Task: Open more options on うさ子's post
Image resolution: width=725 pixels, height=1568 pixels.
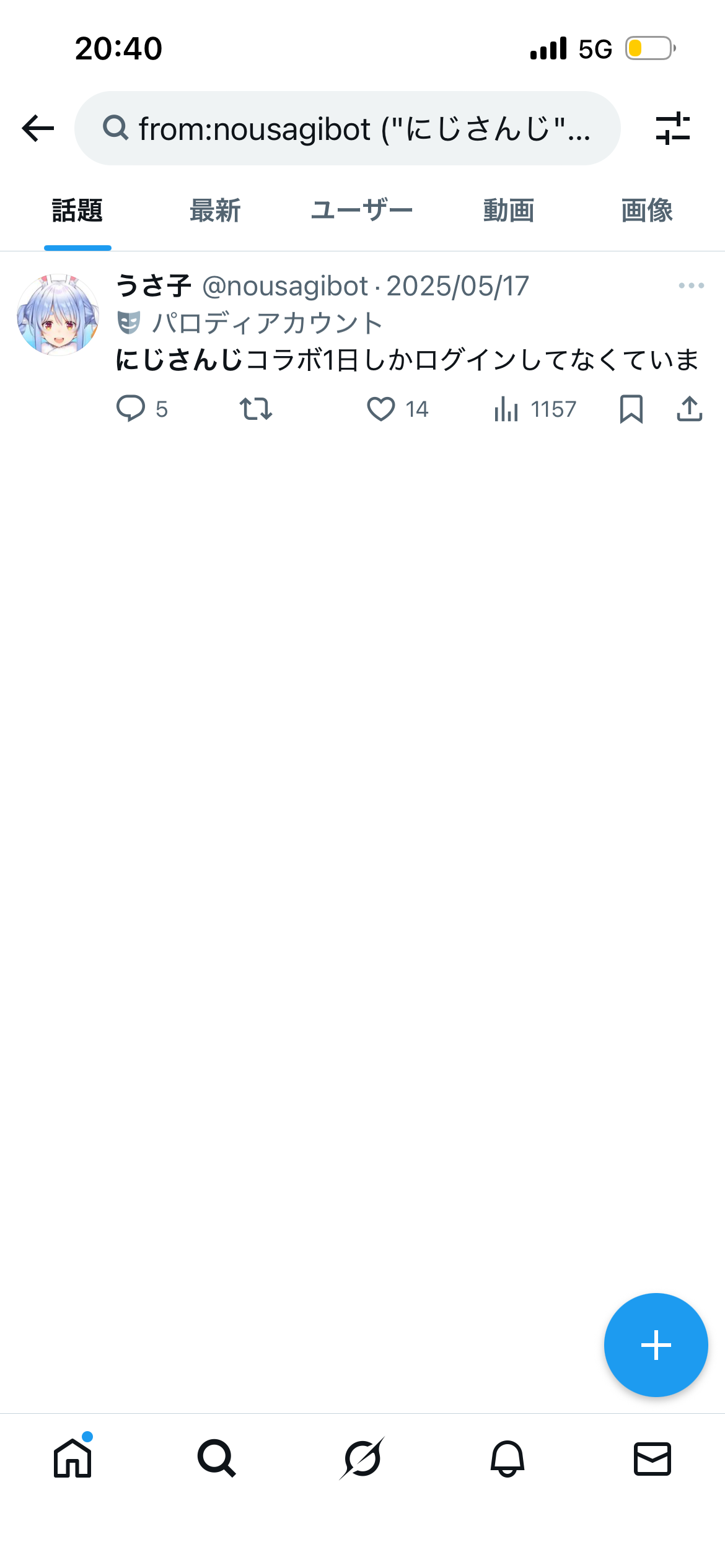Action: (x=691, y=285)
